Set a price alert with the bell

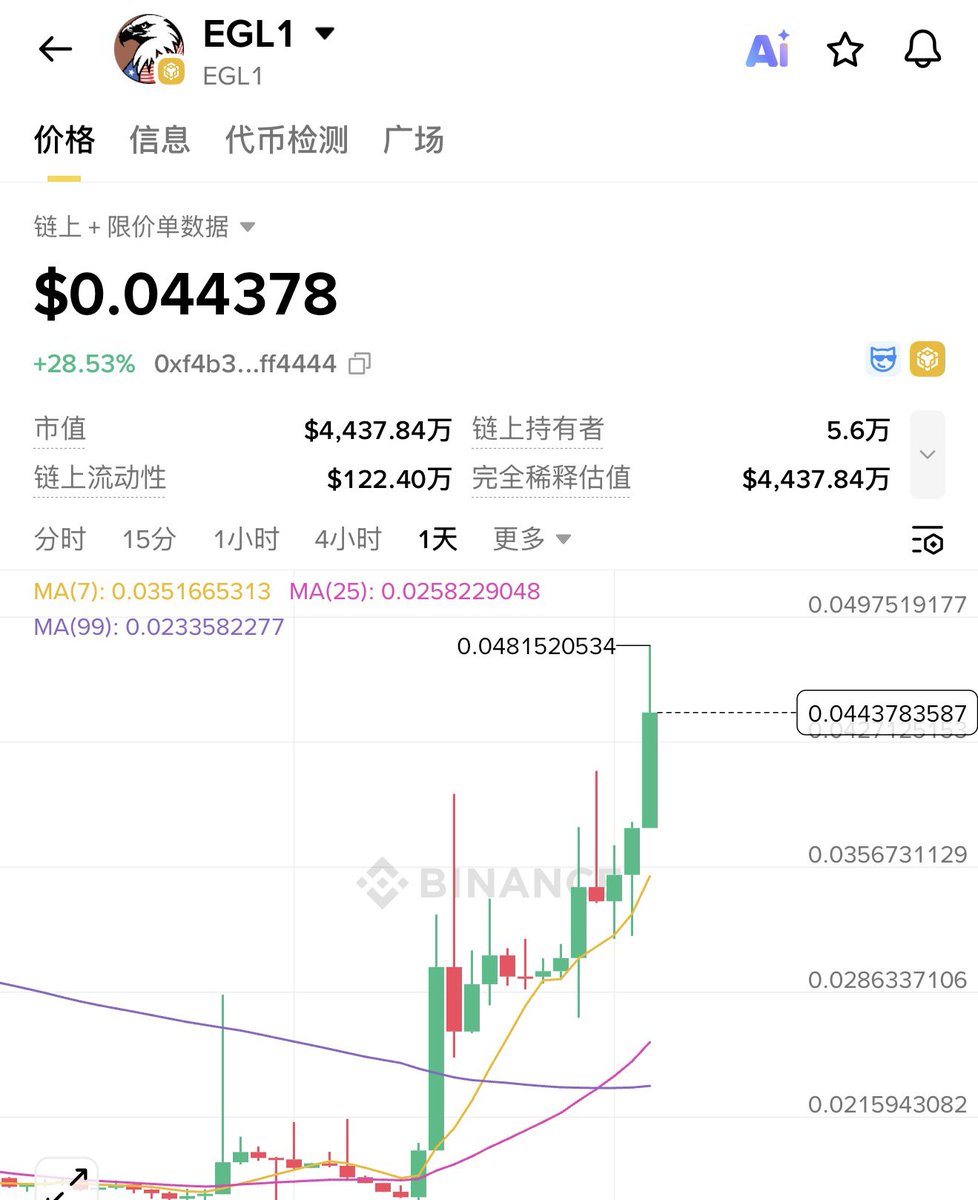click(x=922, y=49)
